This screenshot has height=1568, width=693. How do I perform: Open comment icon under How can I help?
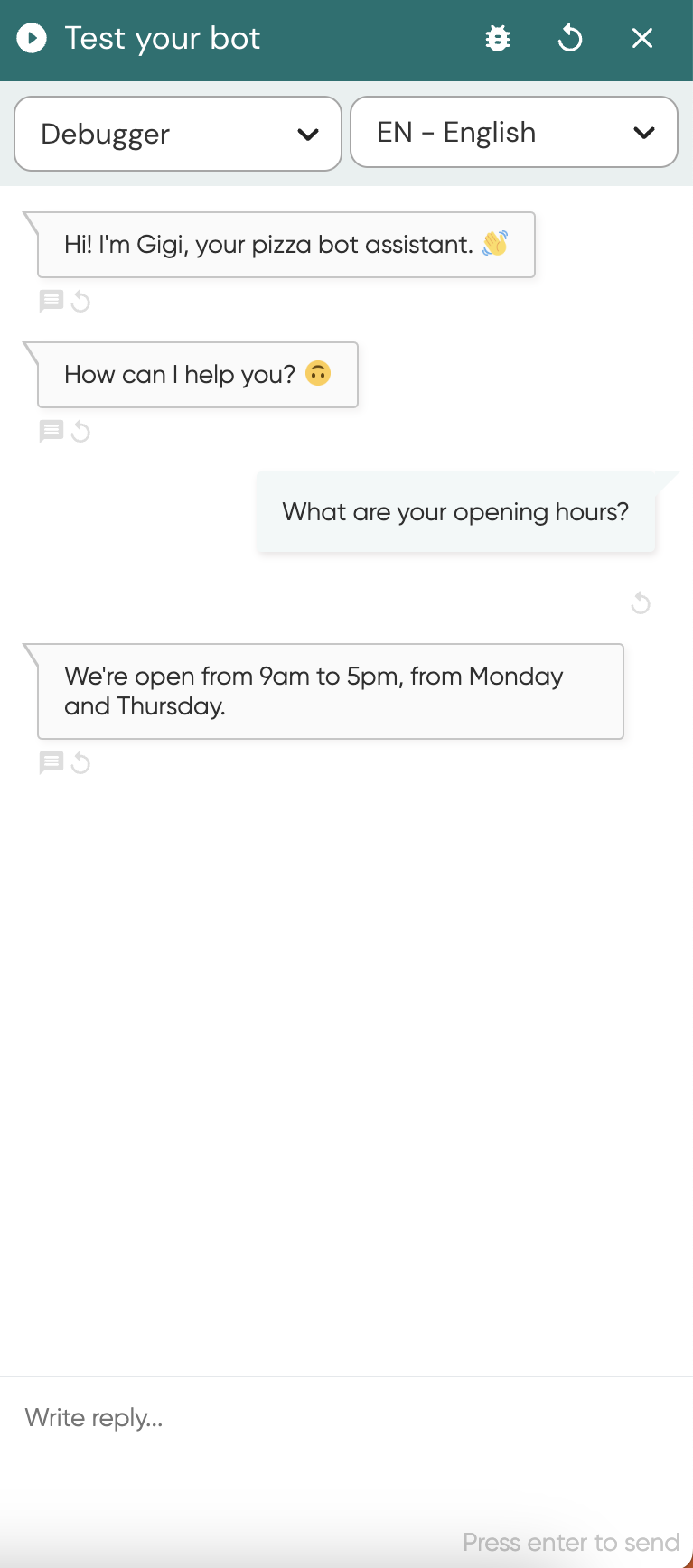51,431
